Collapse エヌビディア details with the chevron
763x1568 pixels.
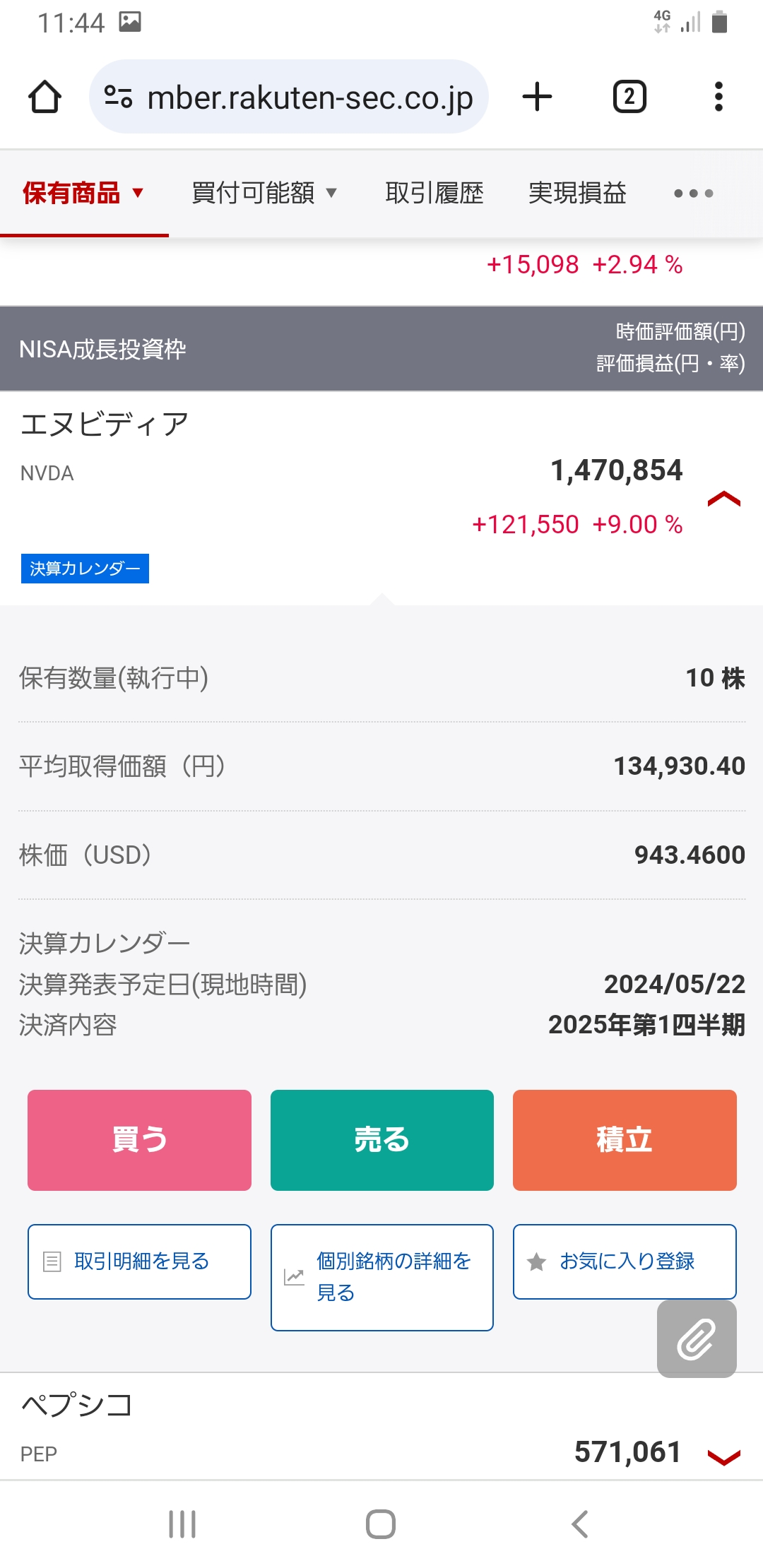[x=723, y=499]
